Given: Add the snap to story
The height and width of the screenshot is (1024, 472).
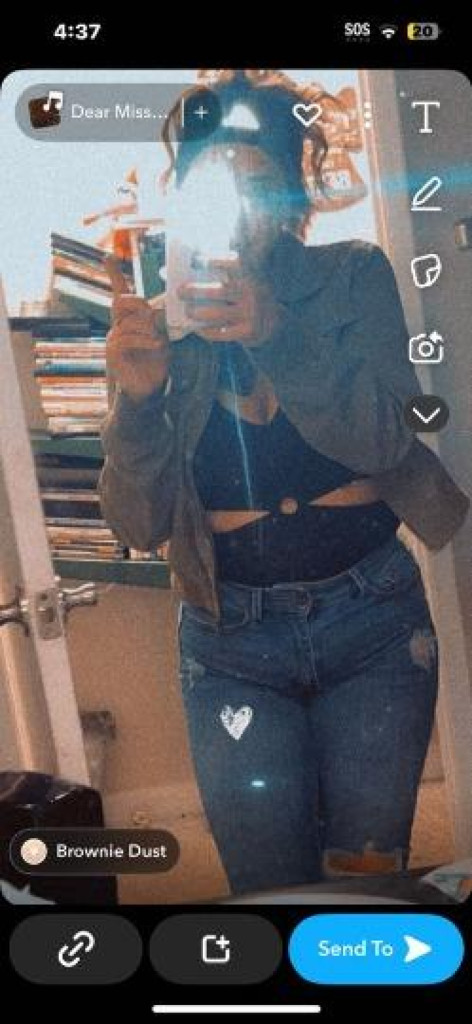Looking at the screenshot, I should click(x=215, y=948).
